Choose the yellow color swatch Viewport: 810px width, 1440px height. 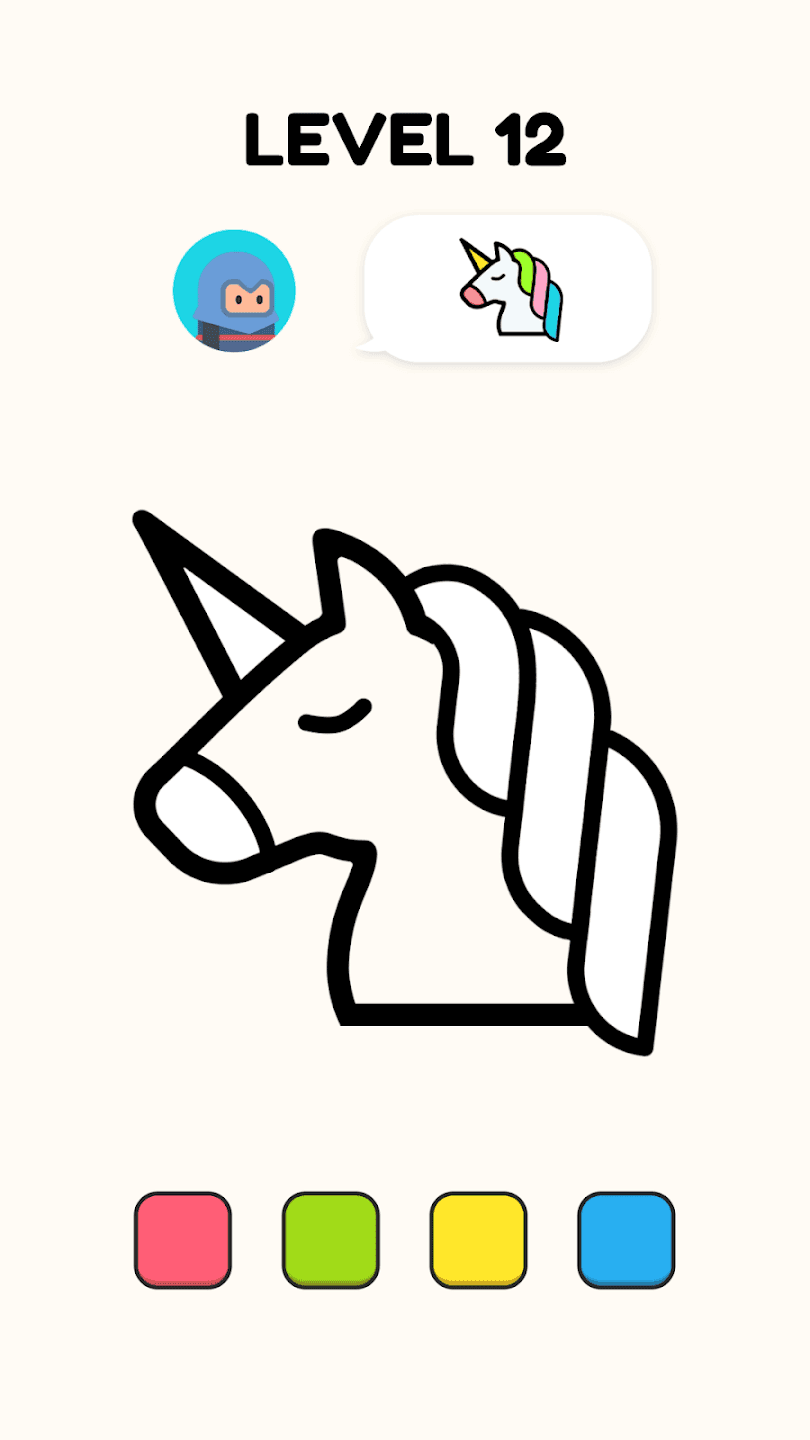point(478,1239)
